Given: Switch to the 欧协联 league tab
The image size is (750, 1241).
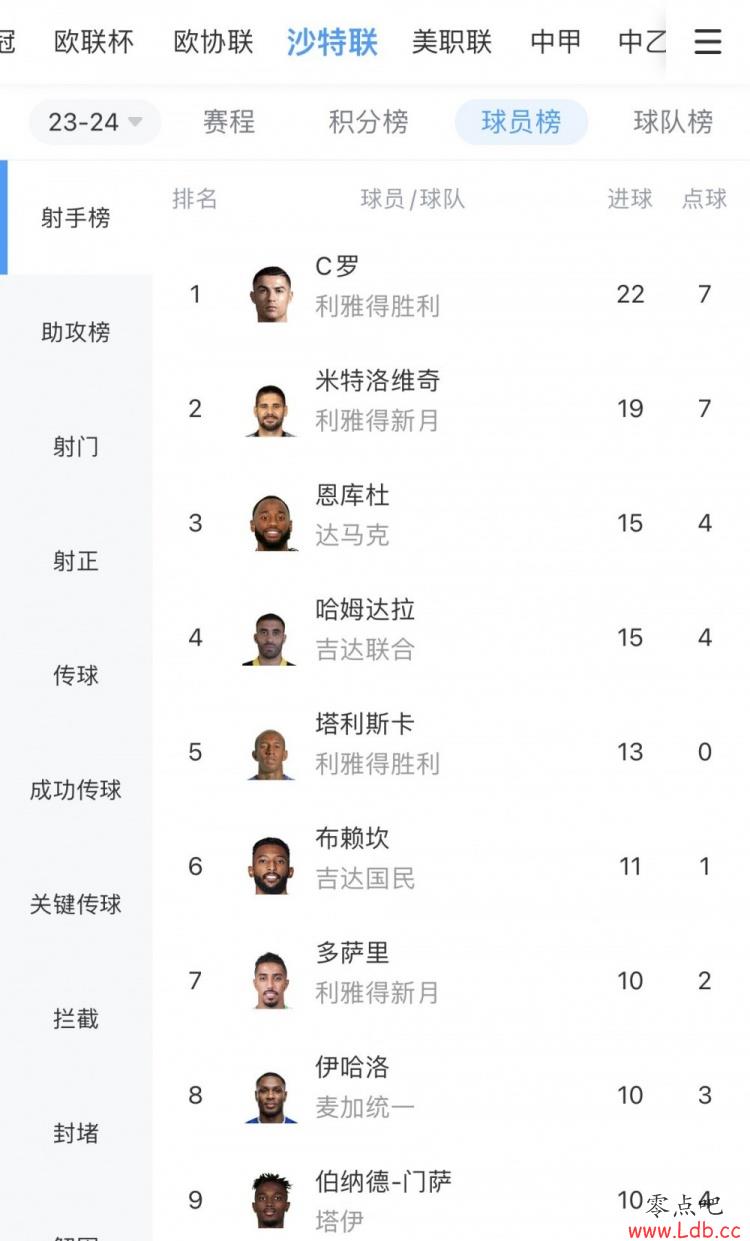Looking at the screenshot, I should click(x=213, y=42).
